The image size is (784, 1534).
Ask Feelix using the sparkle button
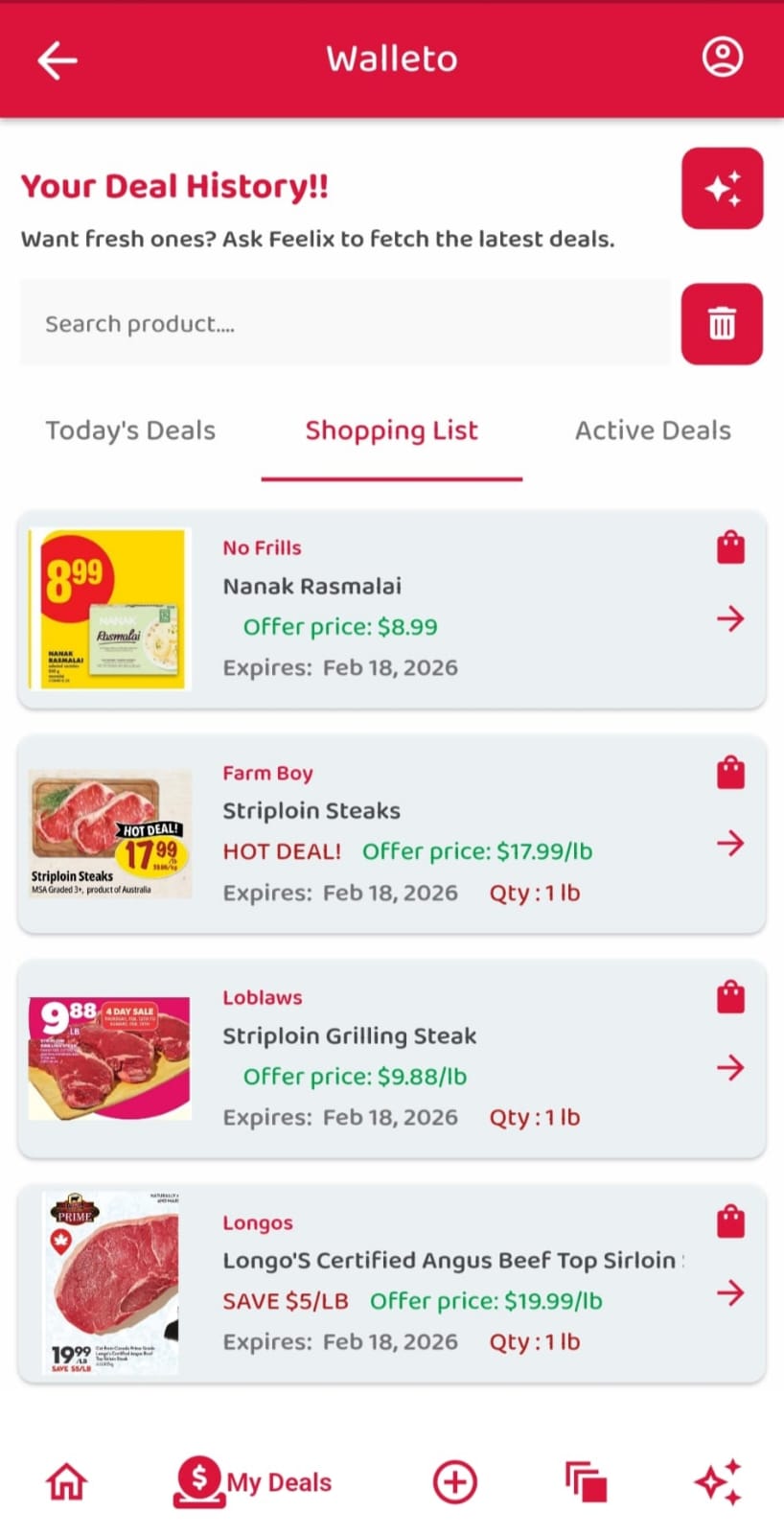click(722, 189)
